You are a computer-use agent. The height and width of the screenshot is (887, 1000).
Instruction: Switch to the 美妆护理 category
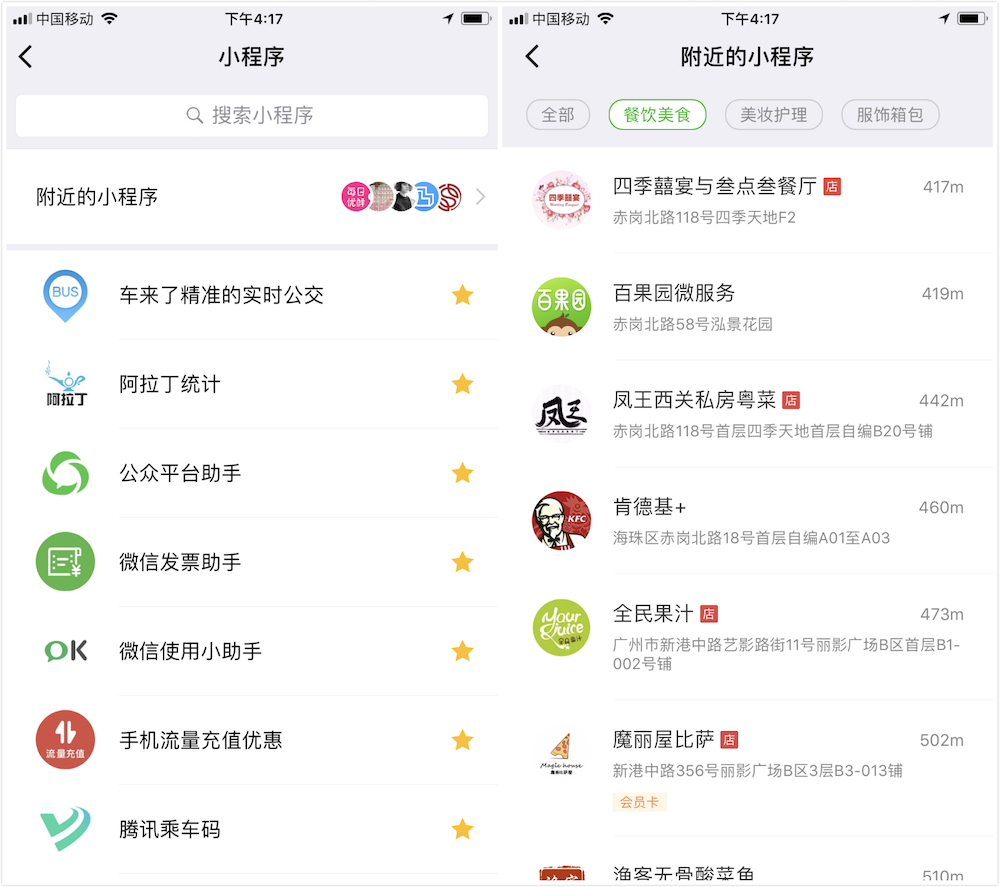click(x=773, y=115)
